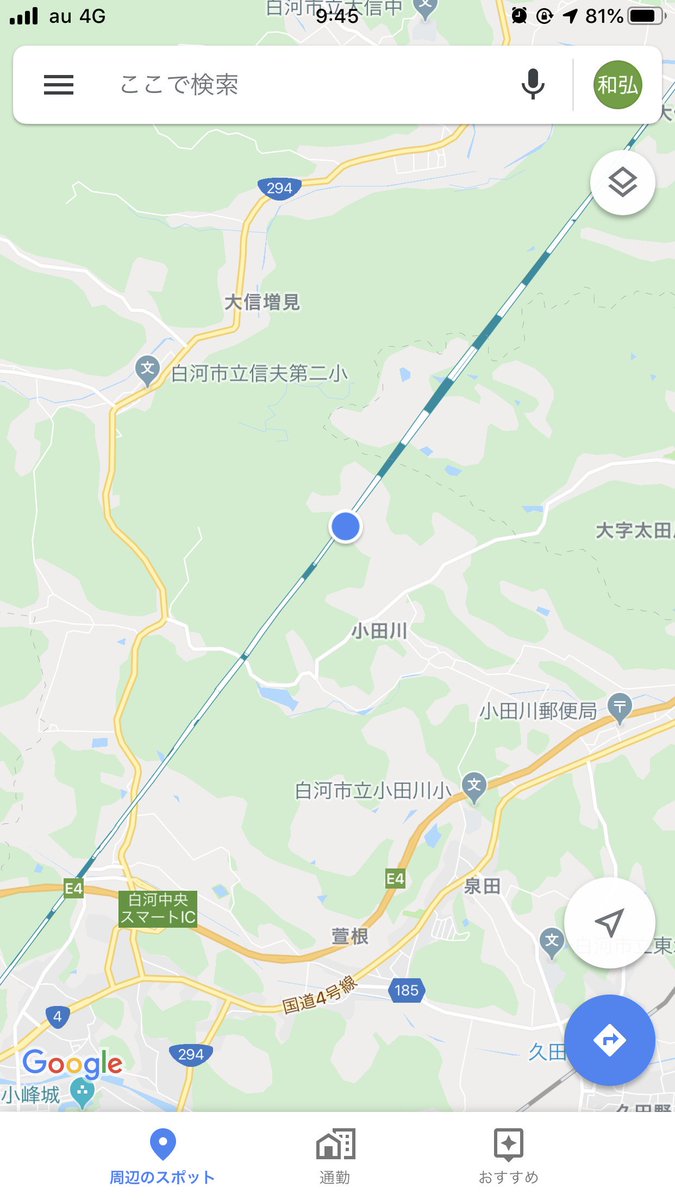Select the 小田川郵便局 post office marker

pyautogui.click(x=620, y=709)
